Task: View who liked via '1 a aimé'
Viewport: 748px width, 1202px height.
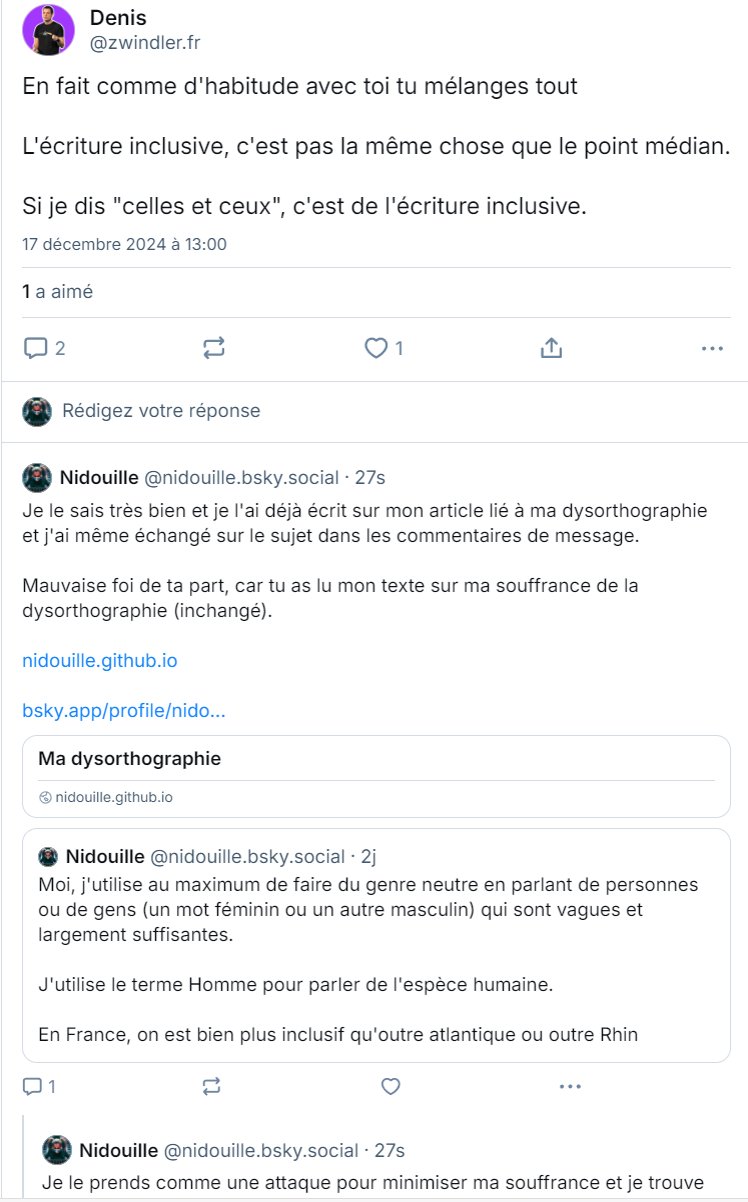Action: coord(57,292)
